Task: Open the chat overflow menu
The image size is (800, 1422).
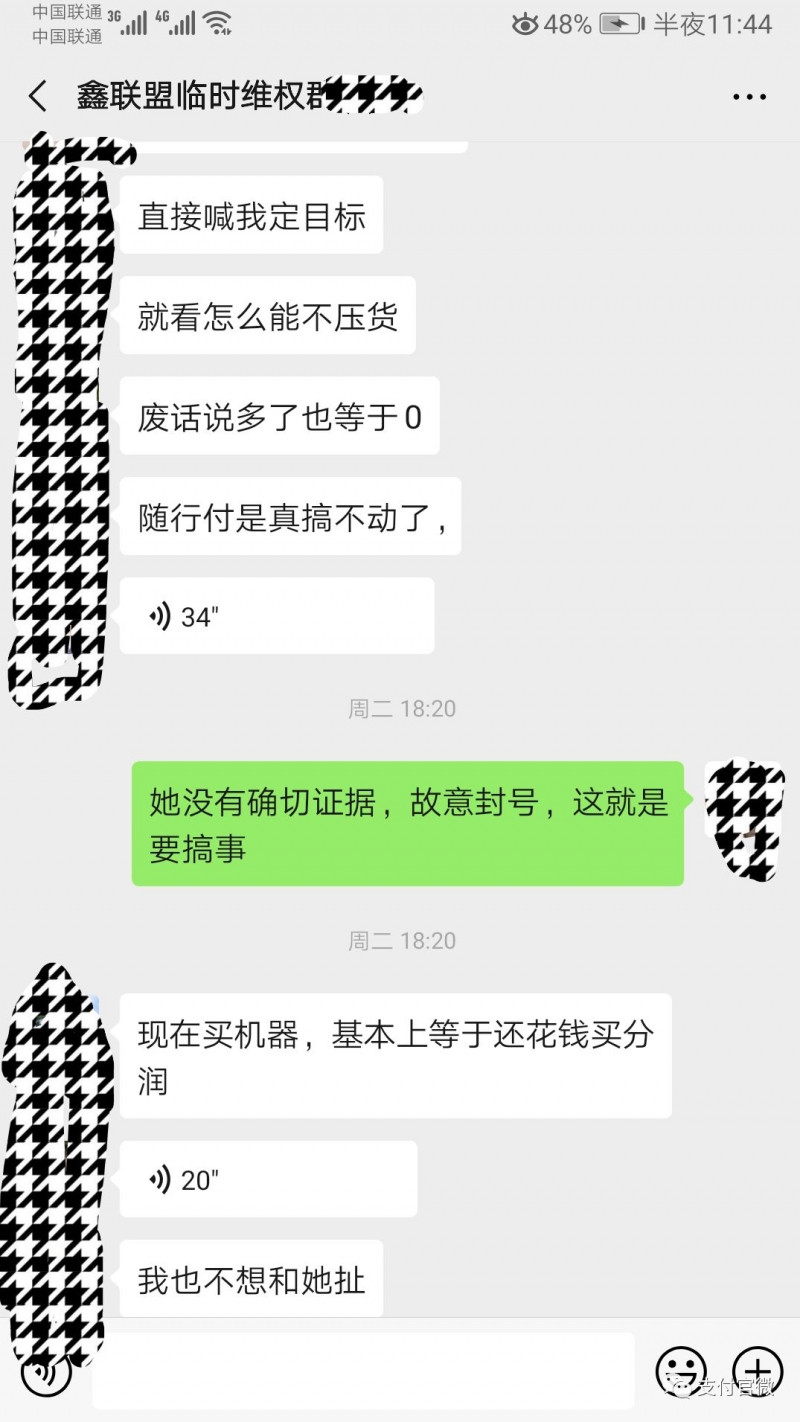Action: (749, 97)
